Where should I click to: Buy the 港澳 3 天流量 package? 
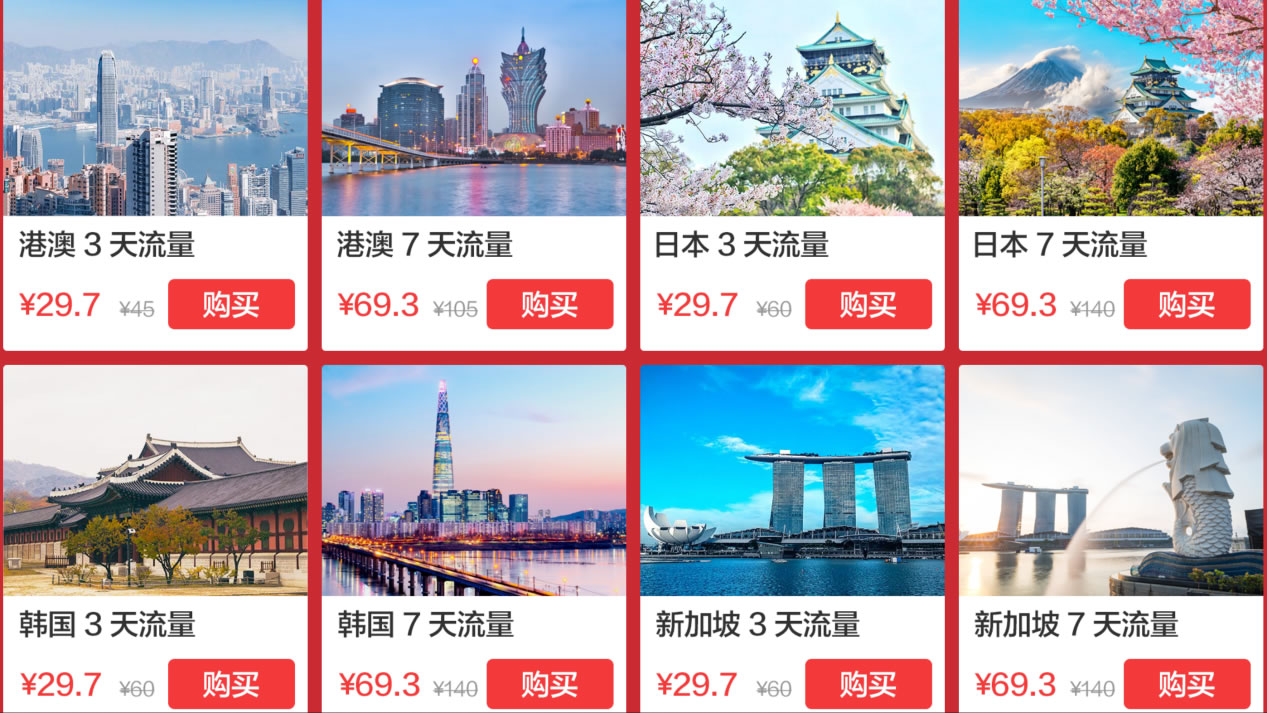(x=231, y=304)
